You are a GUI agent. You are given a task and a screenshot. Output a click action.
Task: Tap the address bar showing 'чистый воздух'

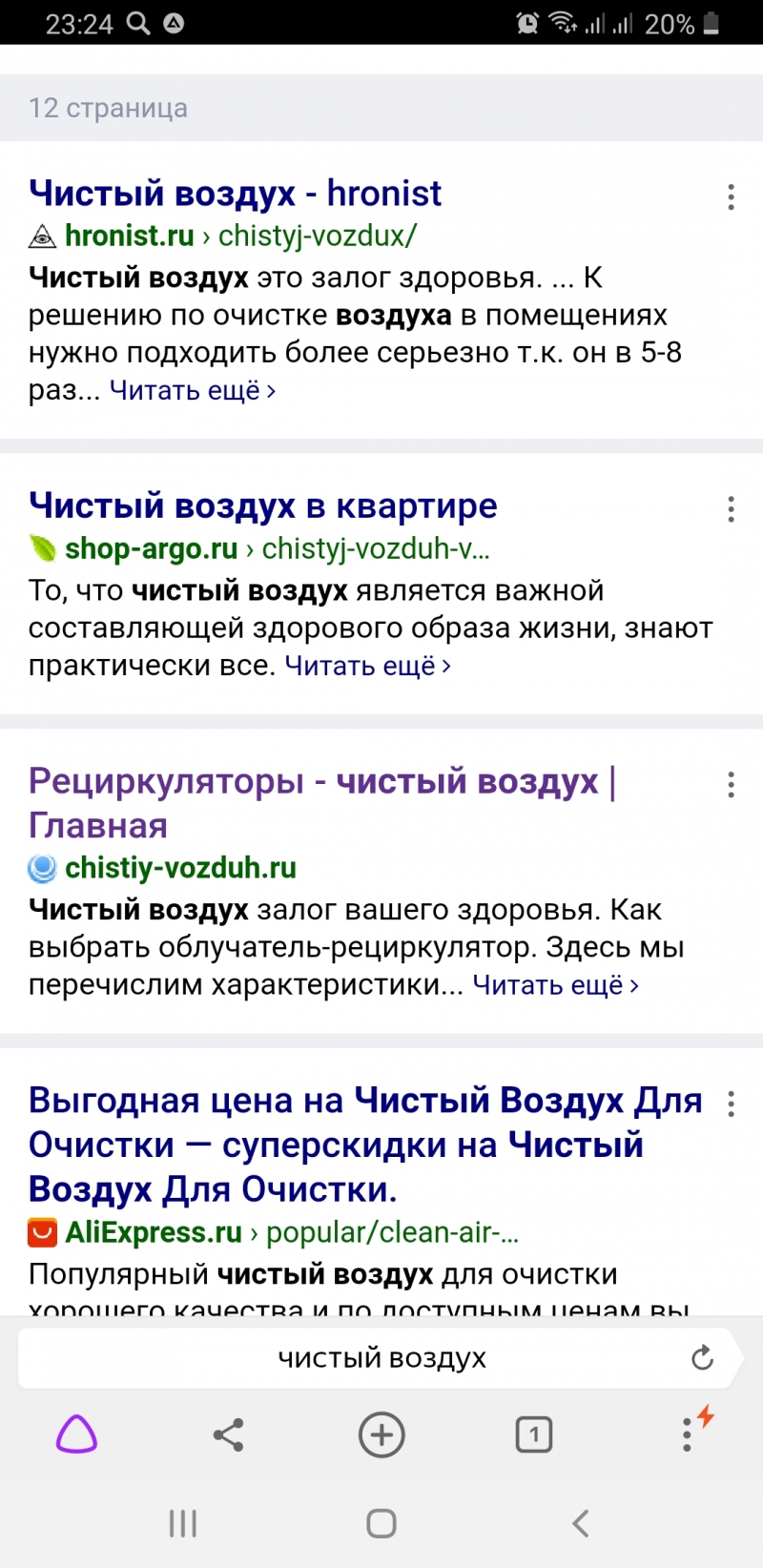tap(381, 1358)
